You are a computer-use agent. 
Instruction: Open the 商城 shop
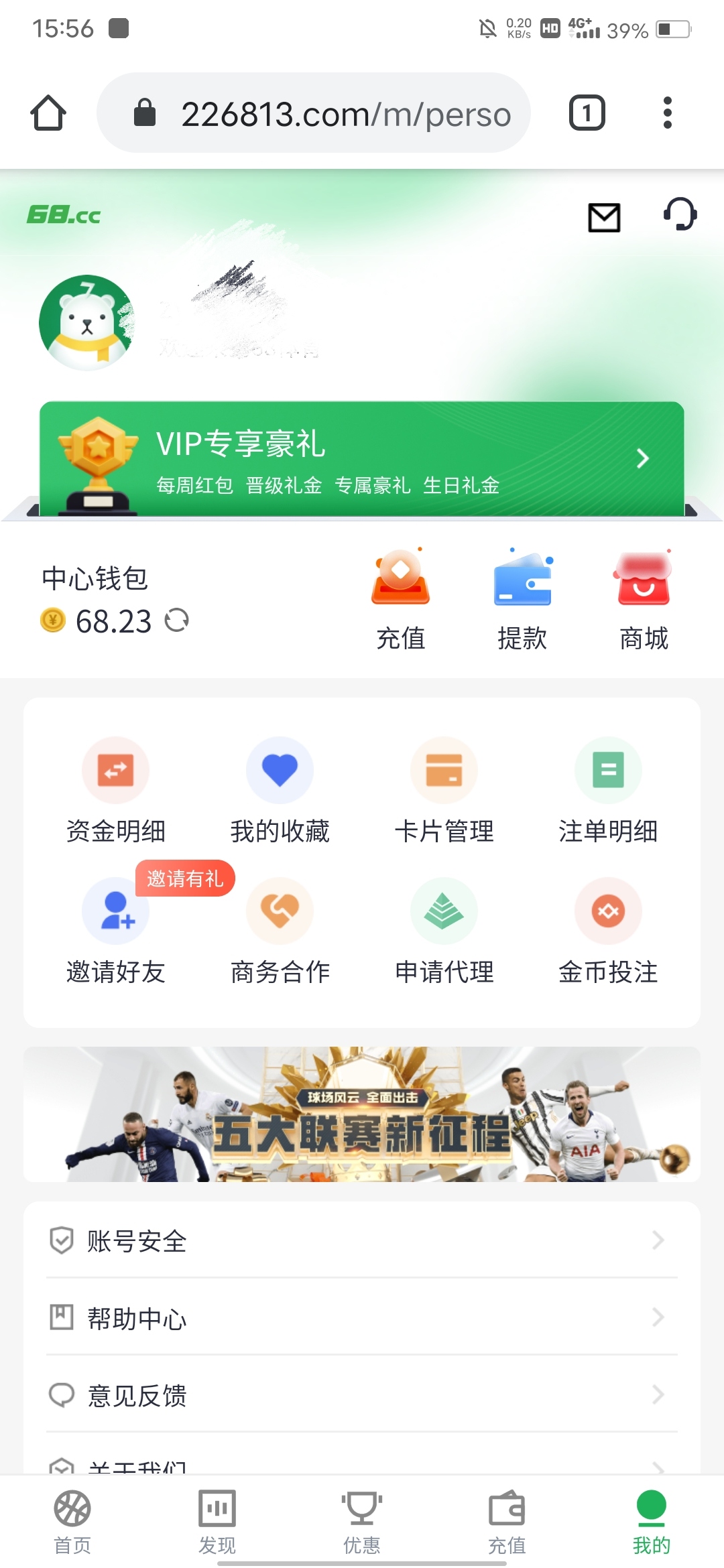(x=644, y=600)
